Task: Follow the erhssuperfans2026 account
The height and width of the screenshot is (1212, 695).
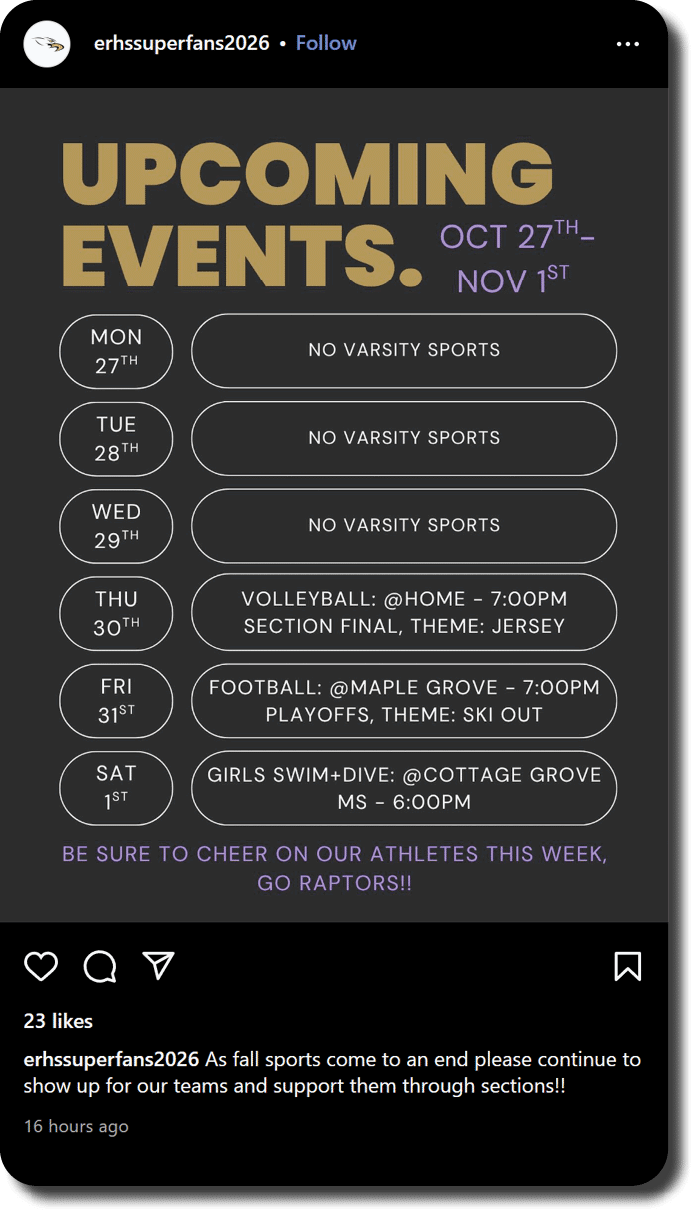Action: tap(326, 43)
